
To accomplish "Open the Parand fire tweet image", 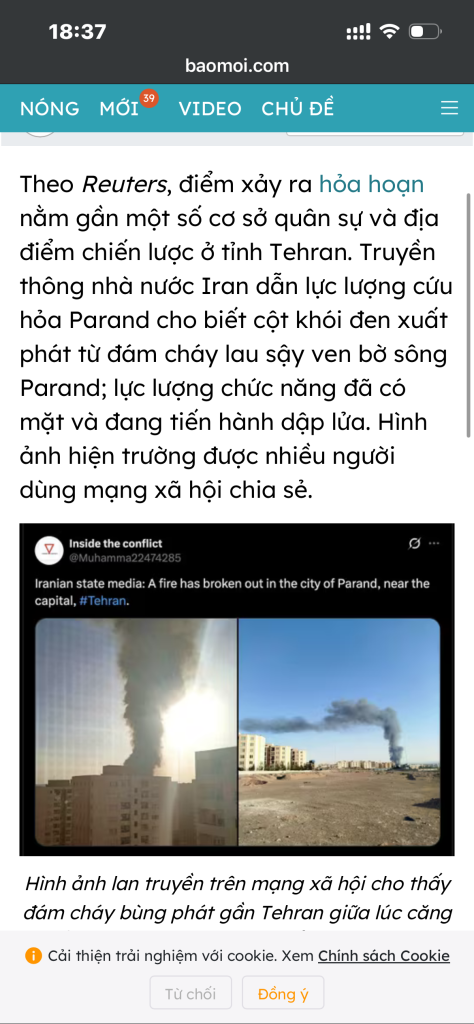I will click(237, 690).
